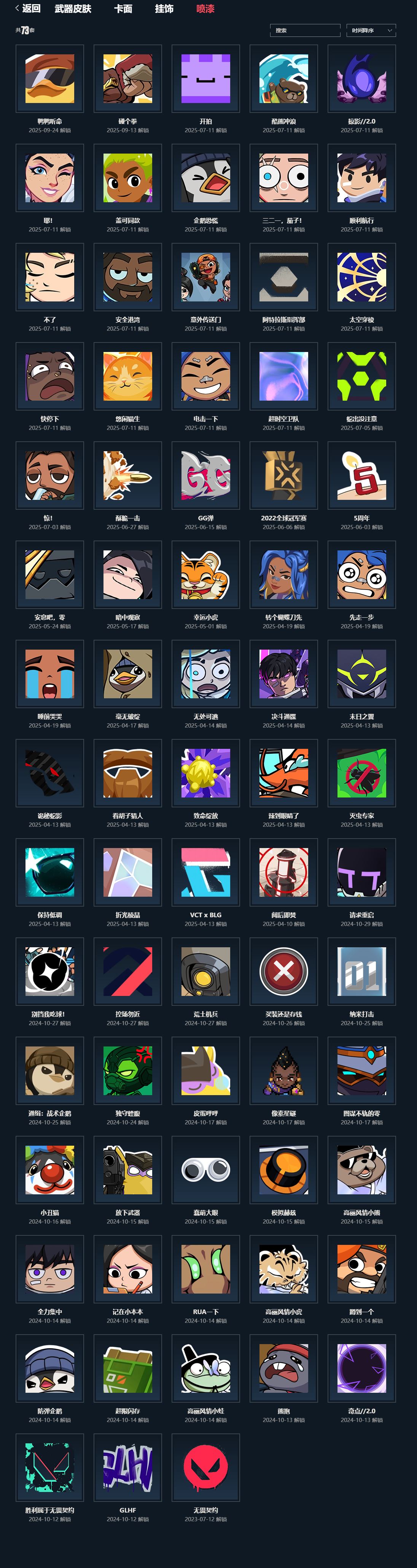Expand the 时间降序 sort dropdown
Screen dimensions: 417x1568
point(371,30)
